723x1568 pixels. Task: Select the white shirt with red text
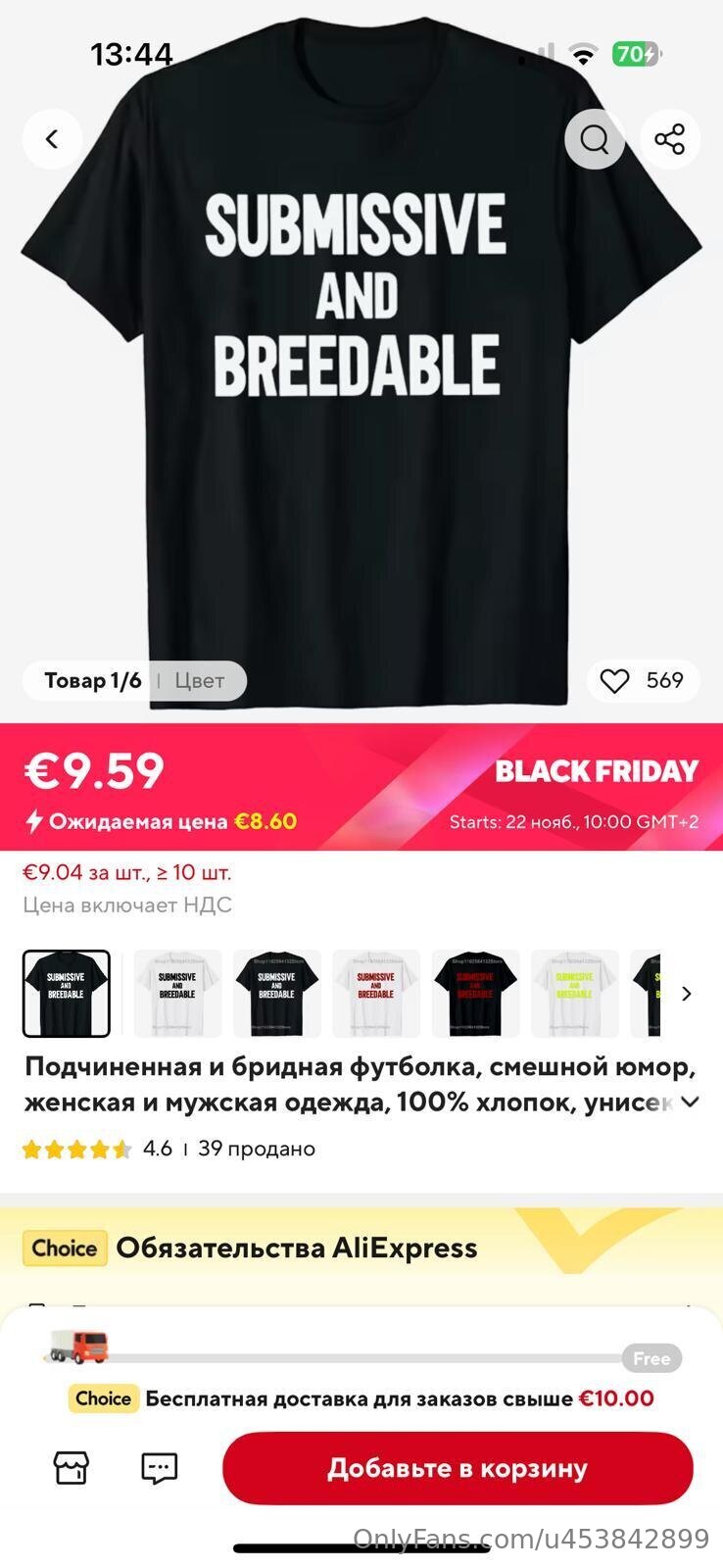(376, 993)
